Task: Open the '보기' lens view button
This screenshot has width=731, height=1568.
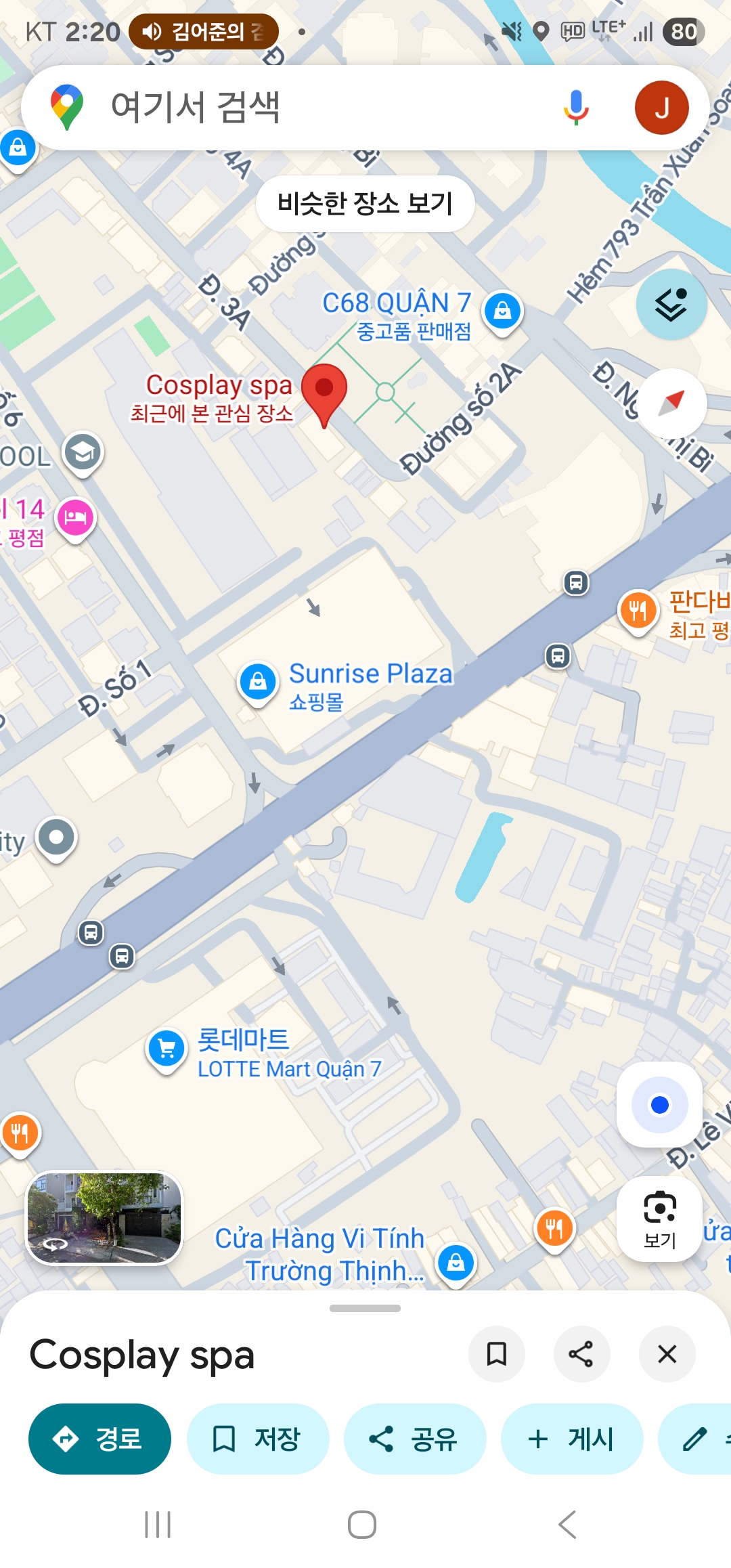Action: [x=659, y=1219]
